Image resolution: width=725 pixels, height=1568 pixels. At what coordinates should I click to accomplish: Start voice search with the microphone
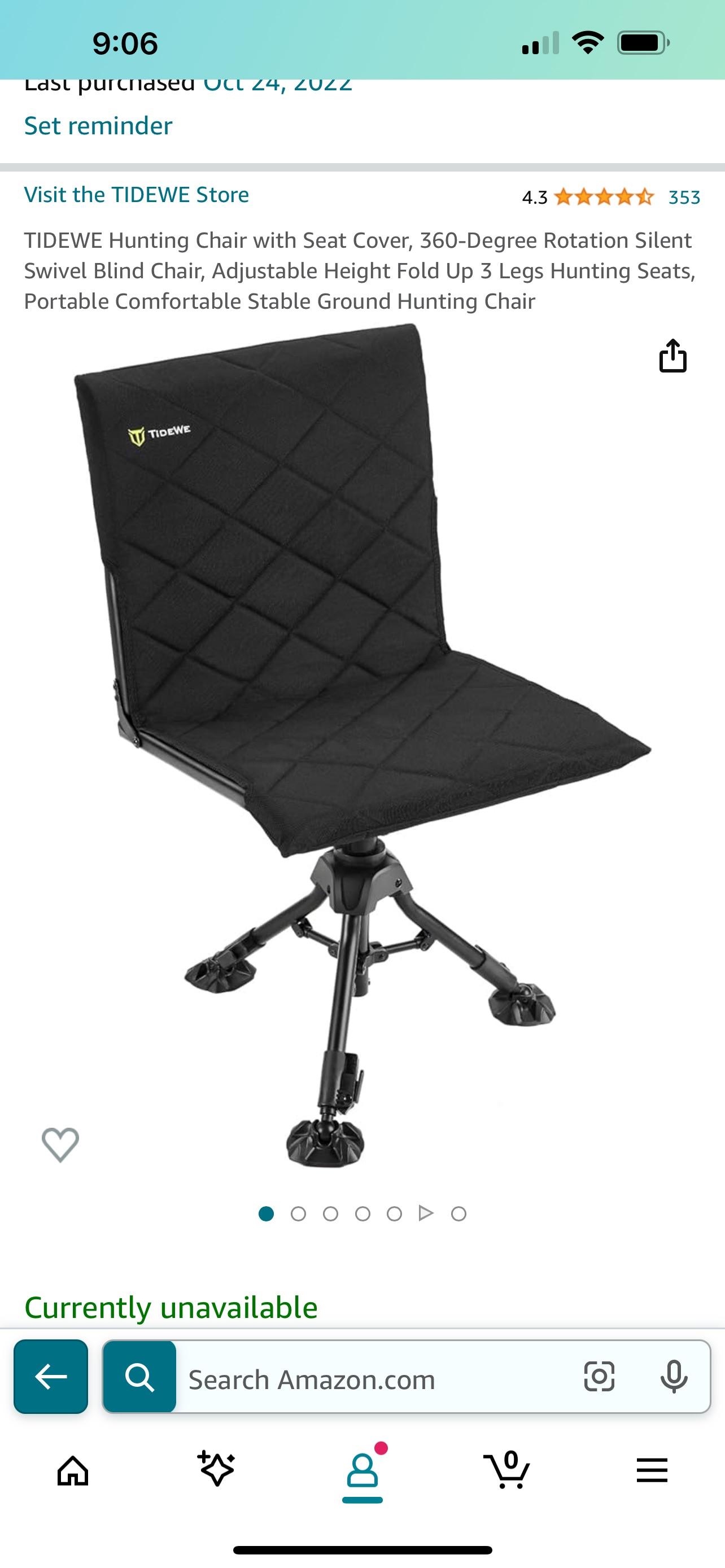point(673,1376)
